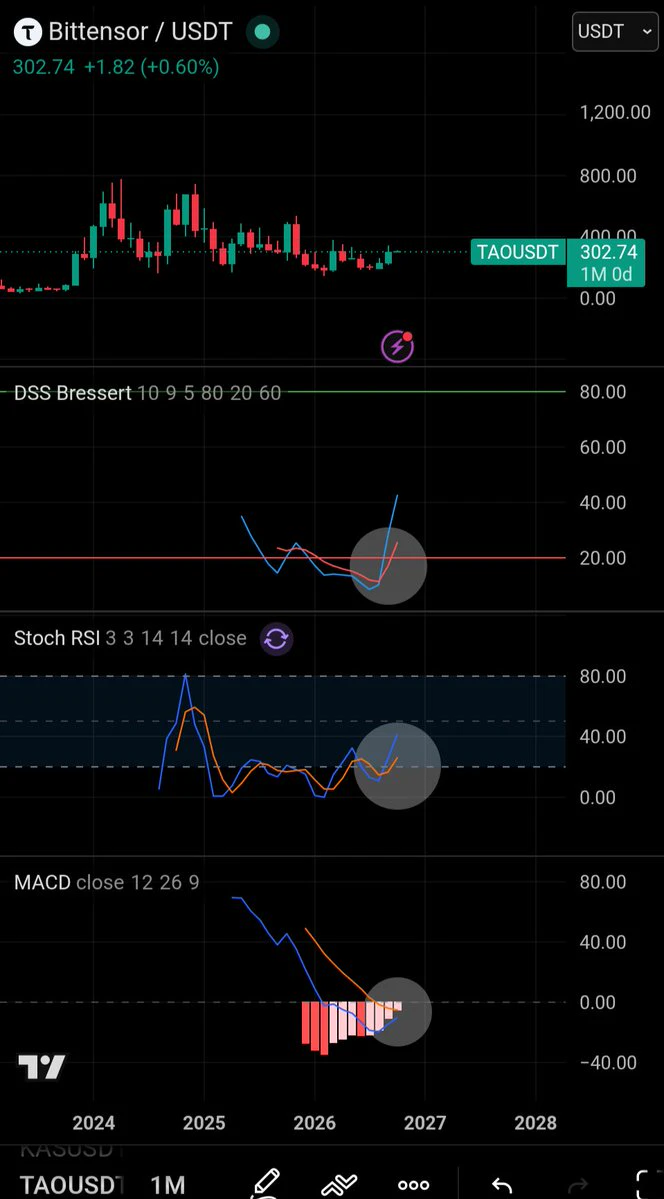The height and width of the screenshot is (1199, 664).
Task: Tap the green market status dot
Action: point(262,31)
